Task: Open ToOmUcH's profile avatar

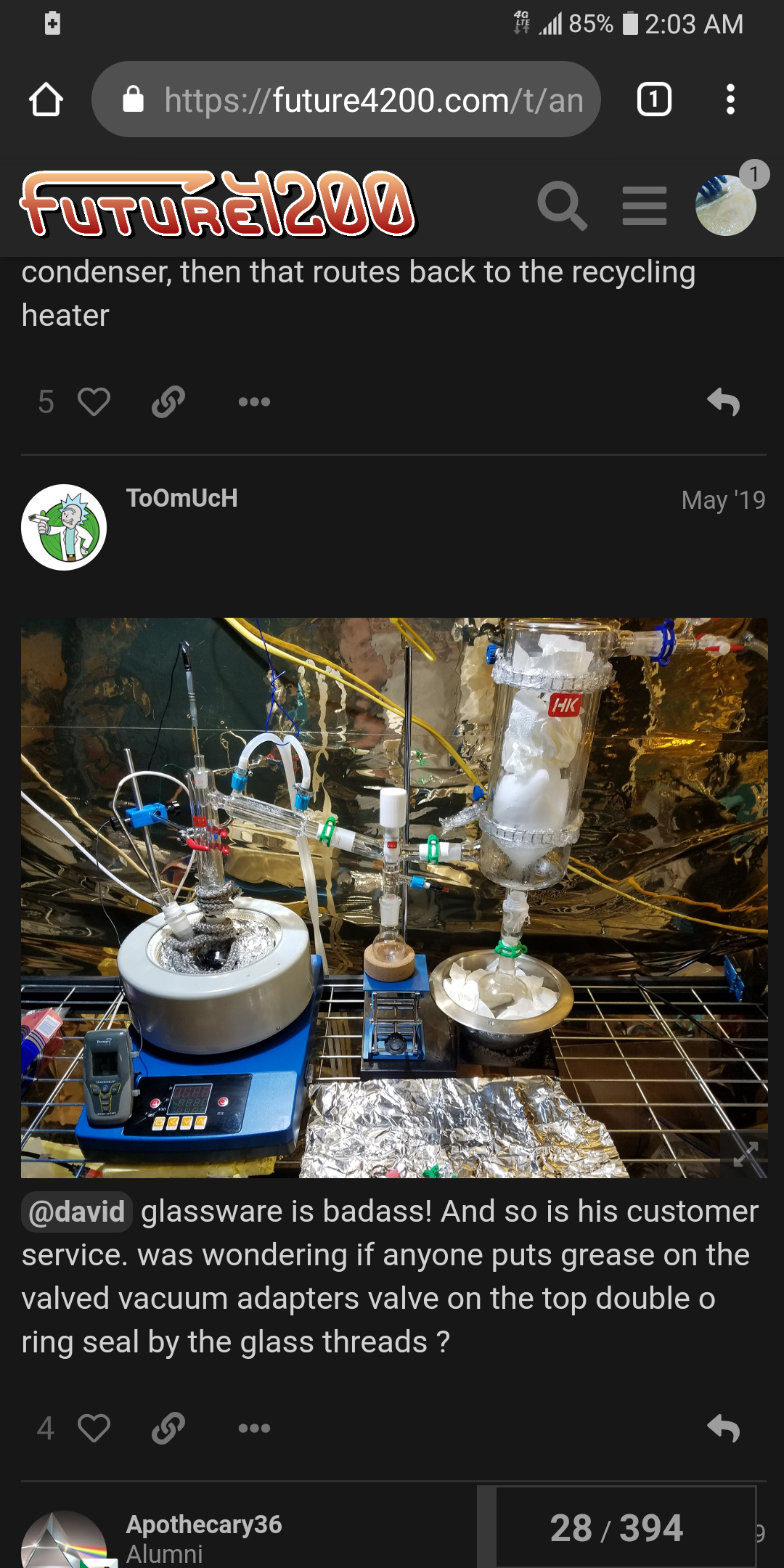Action: pyautogui.click(x=64, y=527)
